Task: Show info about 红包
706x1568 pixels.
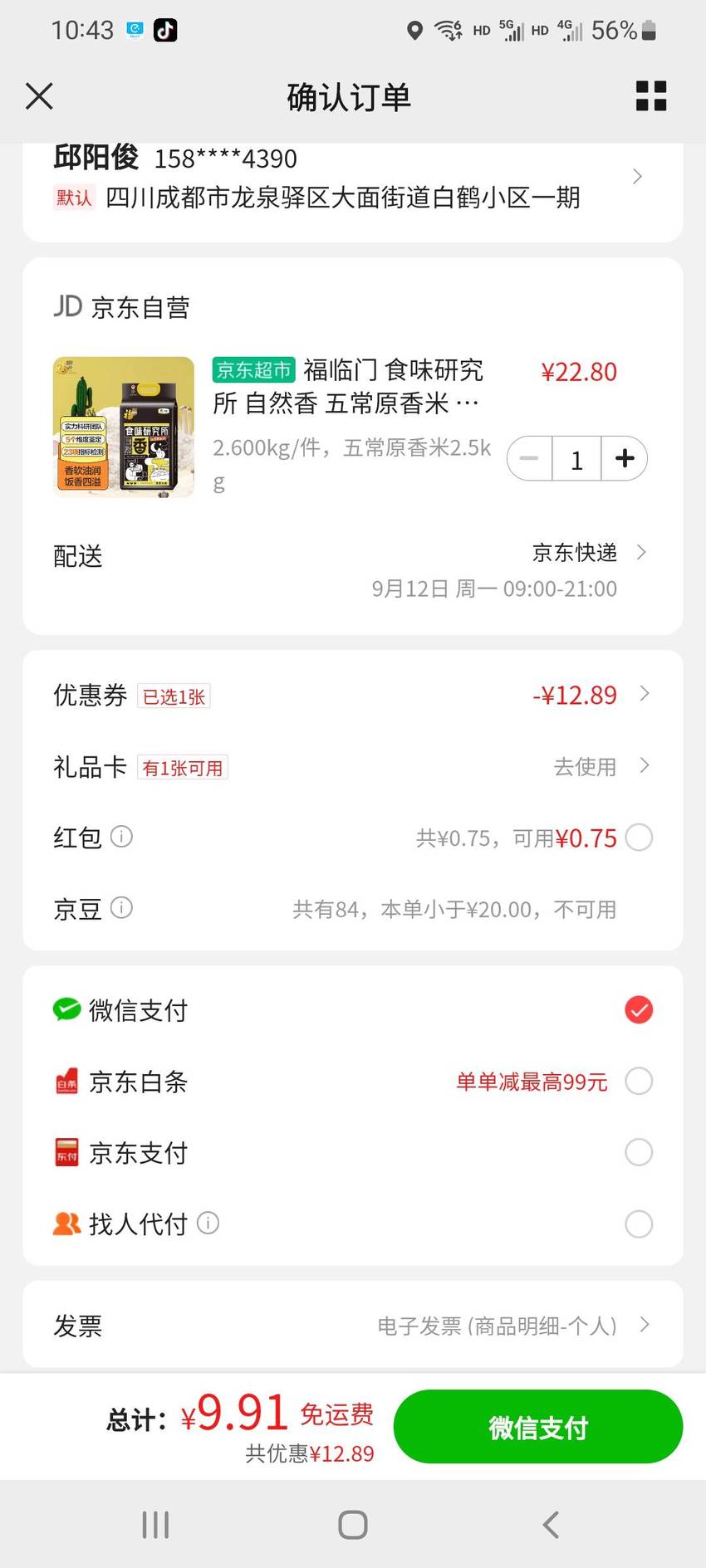Action: click(x=121, y=837)
